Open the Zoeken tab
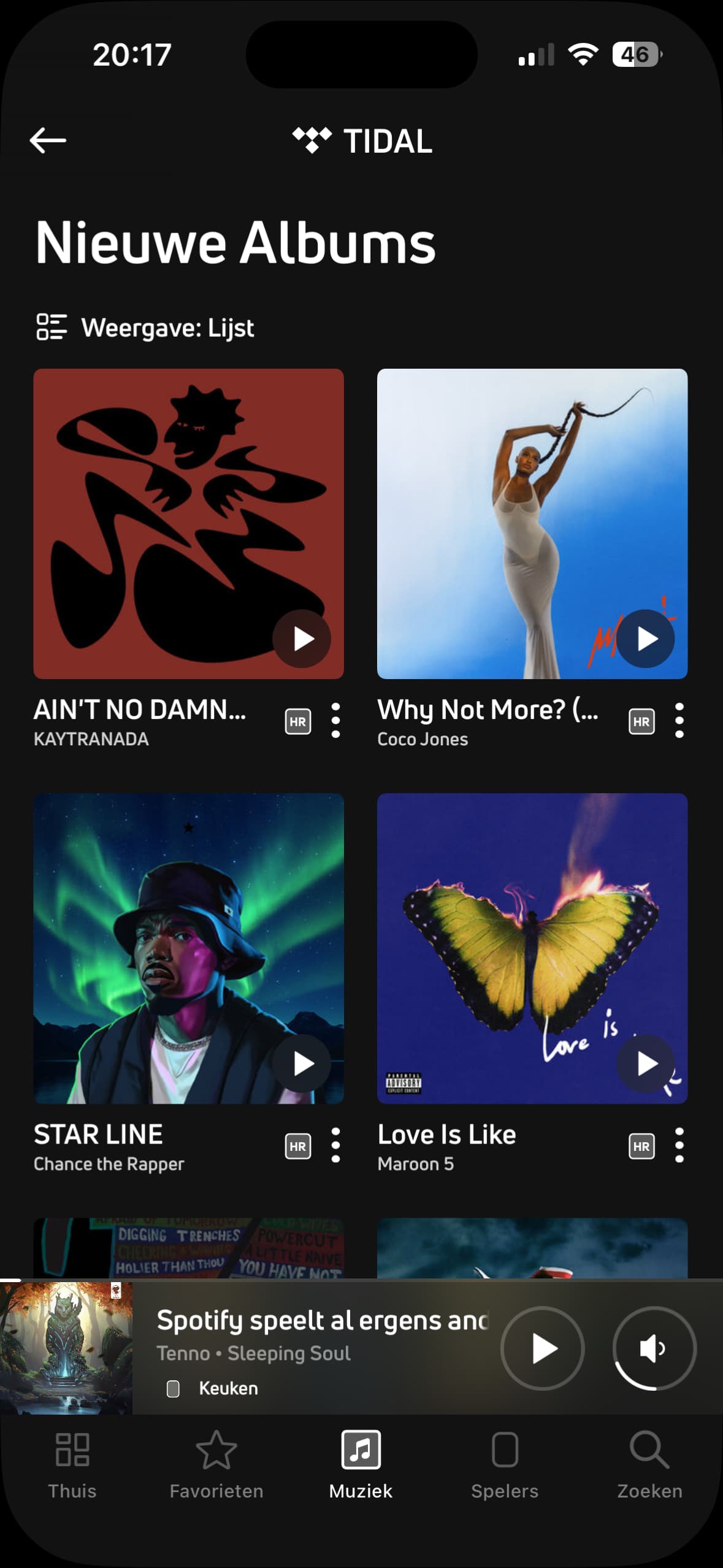723x1568 pixels. tap(649, 1465)
